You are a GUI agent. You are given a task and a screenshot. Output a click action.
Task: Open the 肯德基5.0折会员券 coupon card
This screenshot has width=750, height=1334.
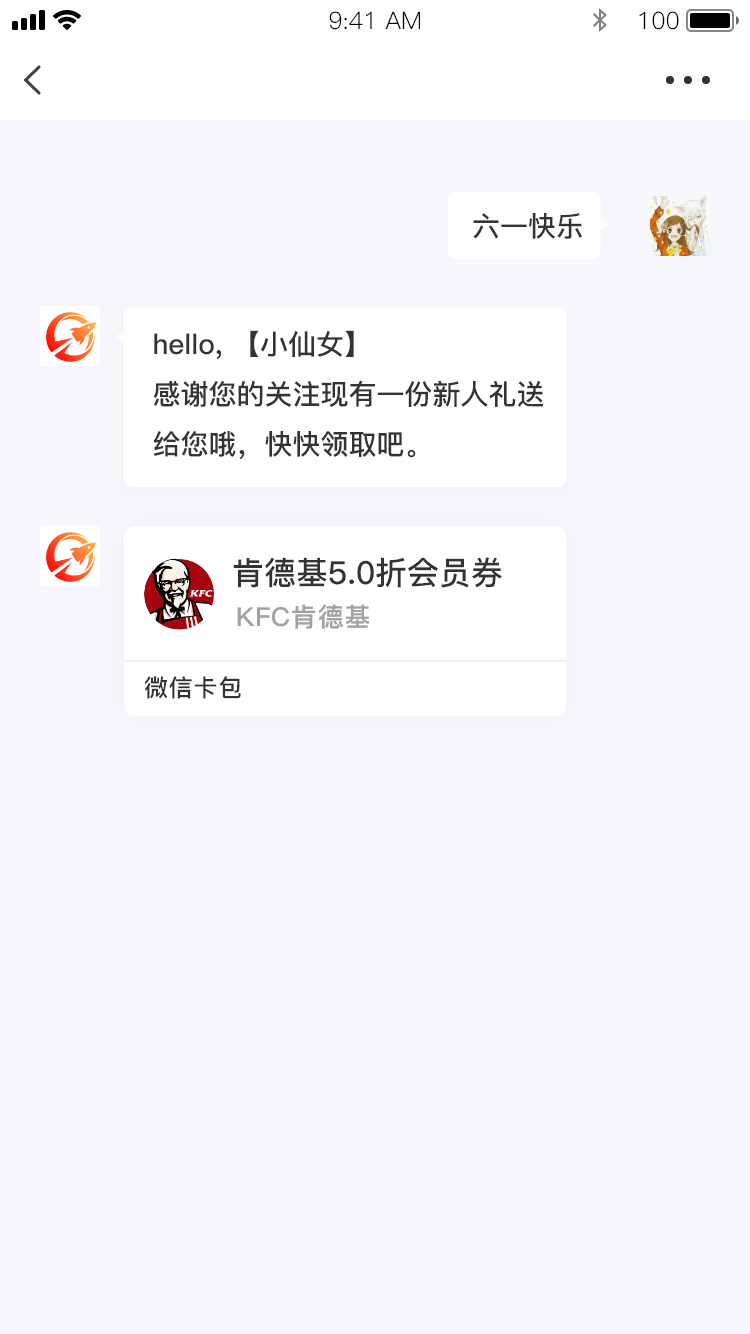coord(345,595)
